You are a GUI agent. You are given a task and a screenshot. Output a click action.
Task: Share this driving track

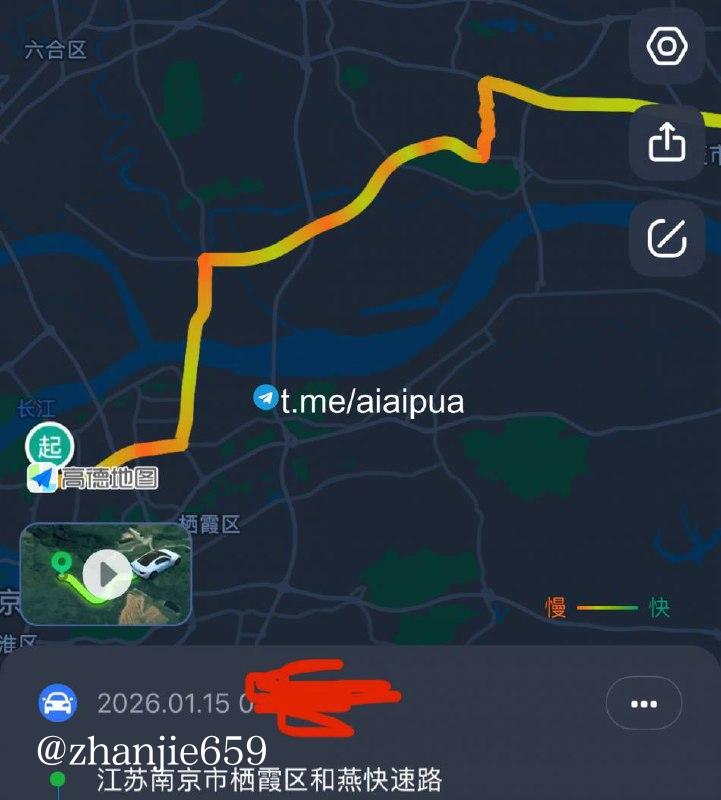(666, 142)
